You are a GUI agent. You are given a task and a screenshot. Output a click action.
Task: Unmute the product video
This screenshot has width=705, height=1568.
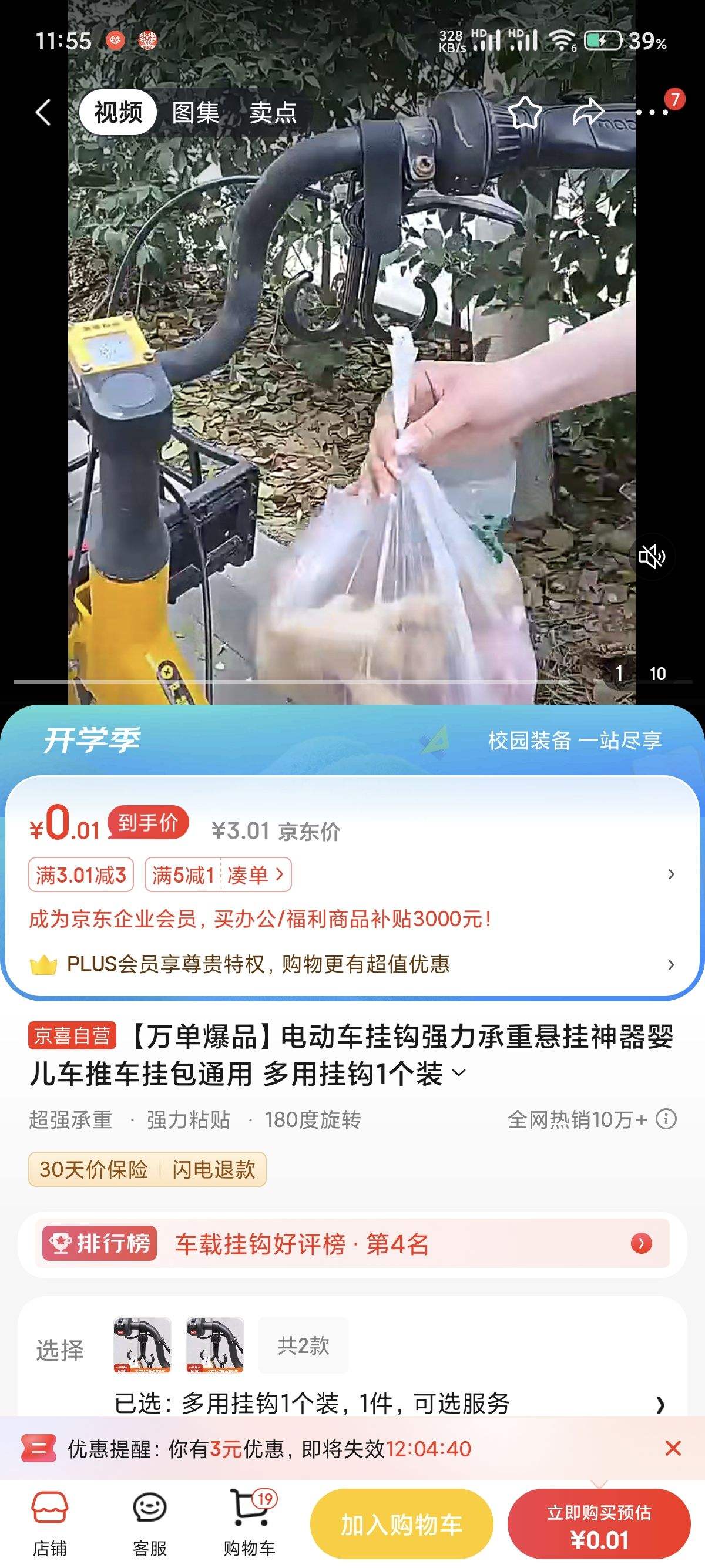coord(652,556)
